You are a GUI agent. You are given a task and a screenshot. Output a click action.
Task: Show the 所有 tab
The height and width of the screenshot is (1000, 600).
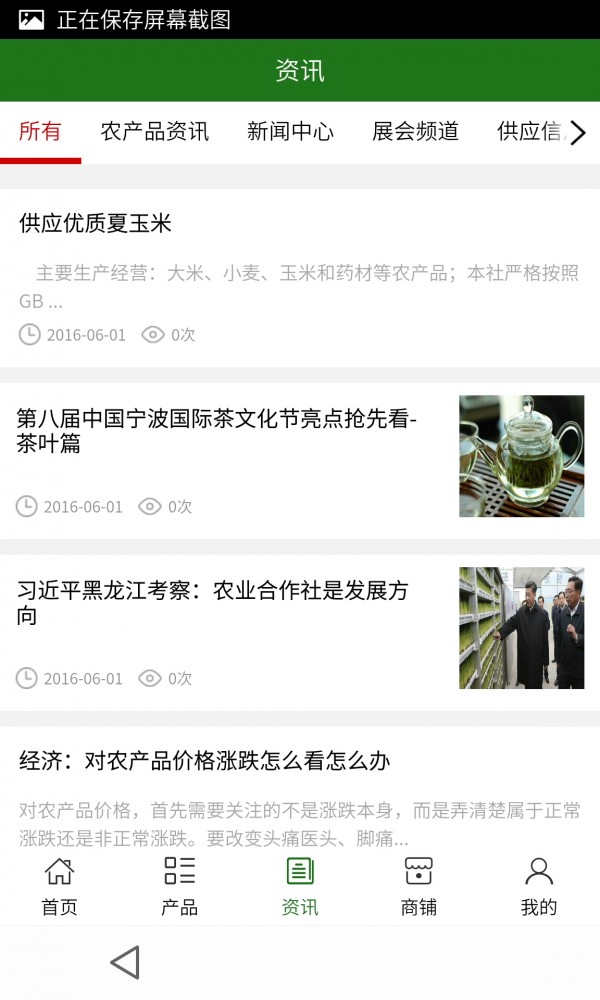coord(40,131)
